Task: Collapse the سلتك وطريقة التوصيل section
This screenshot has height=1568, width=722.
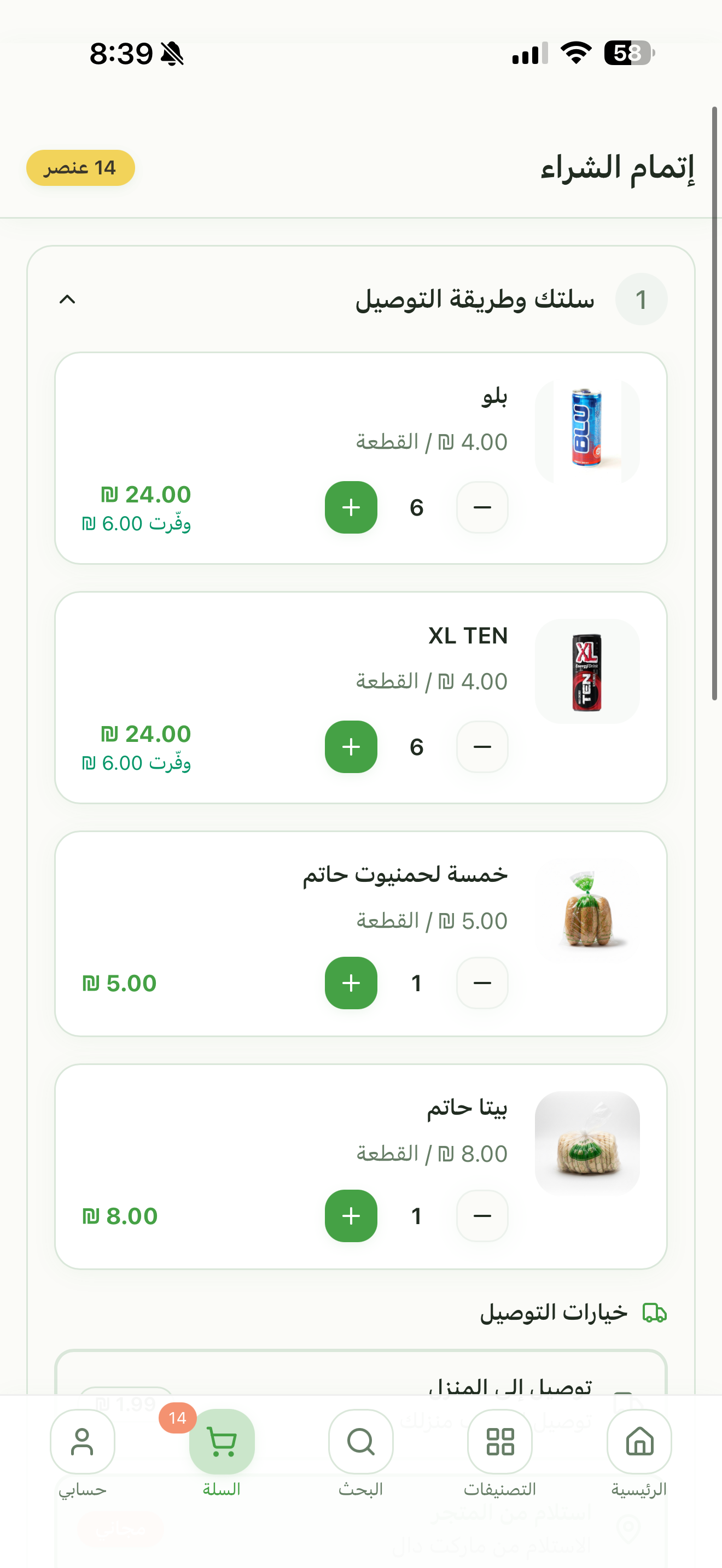Action: click(67, 301)
